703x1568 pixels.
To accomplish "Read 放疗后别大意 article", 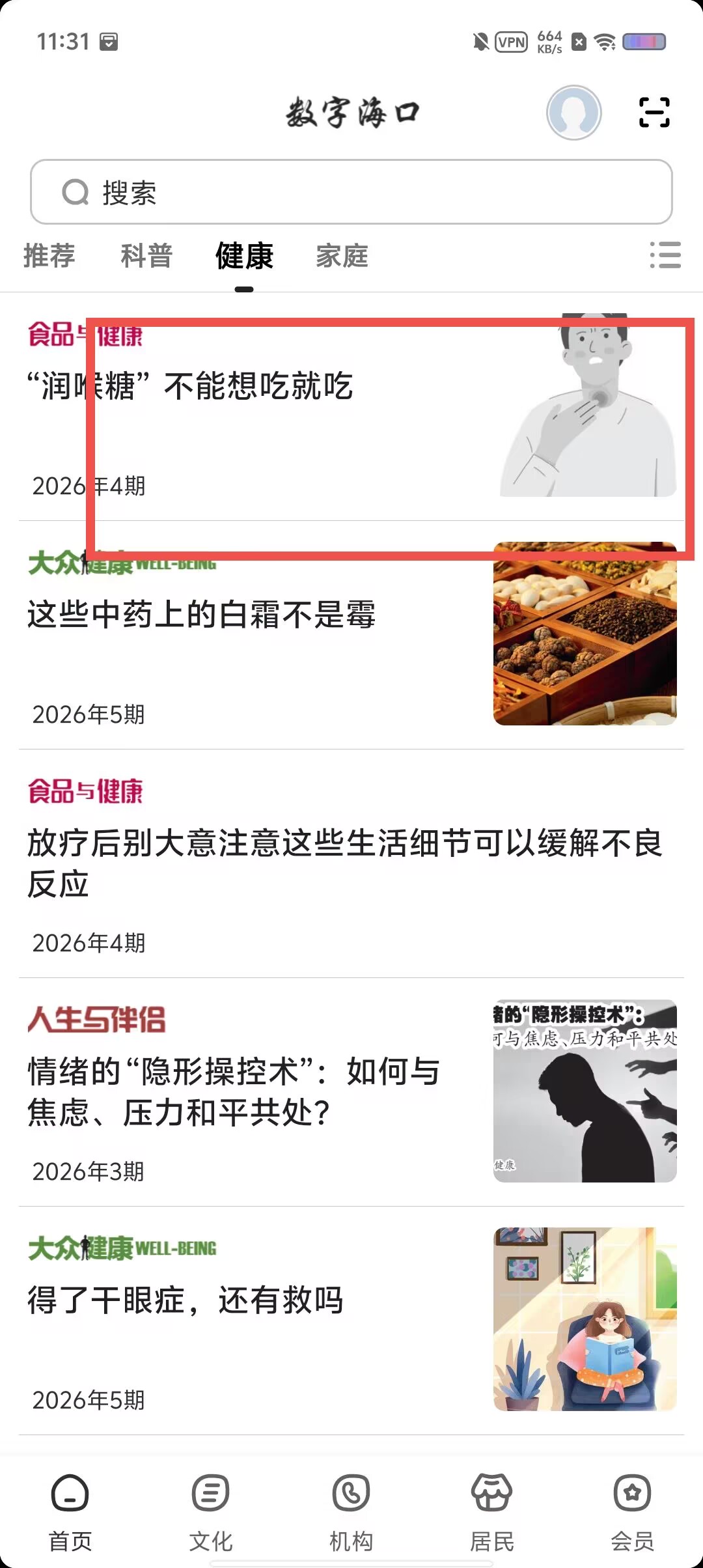I will coord(351,864).
